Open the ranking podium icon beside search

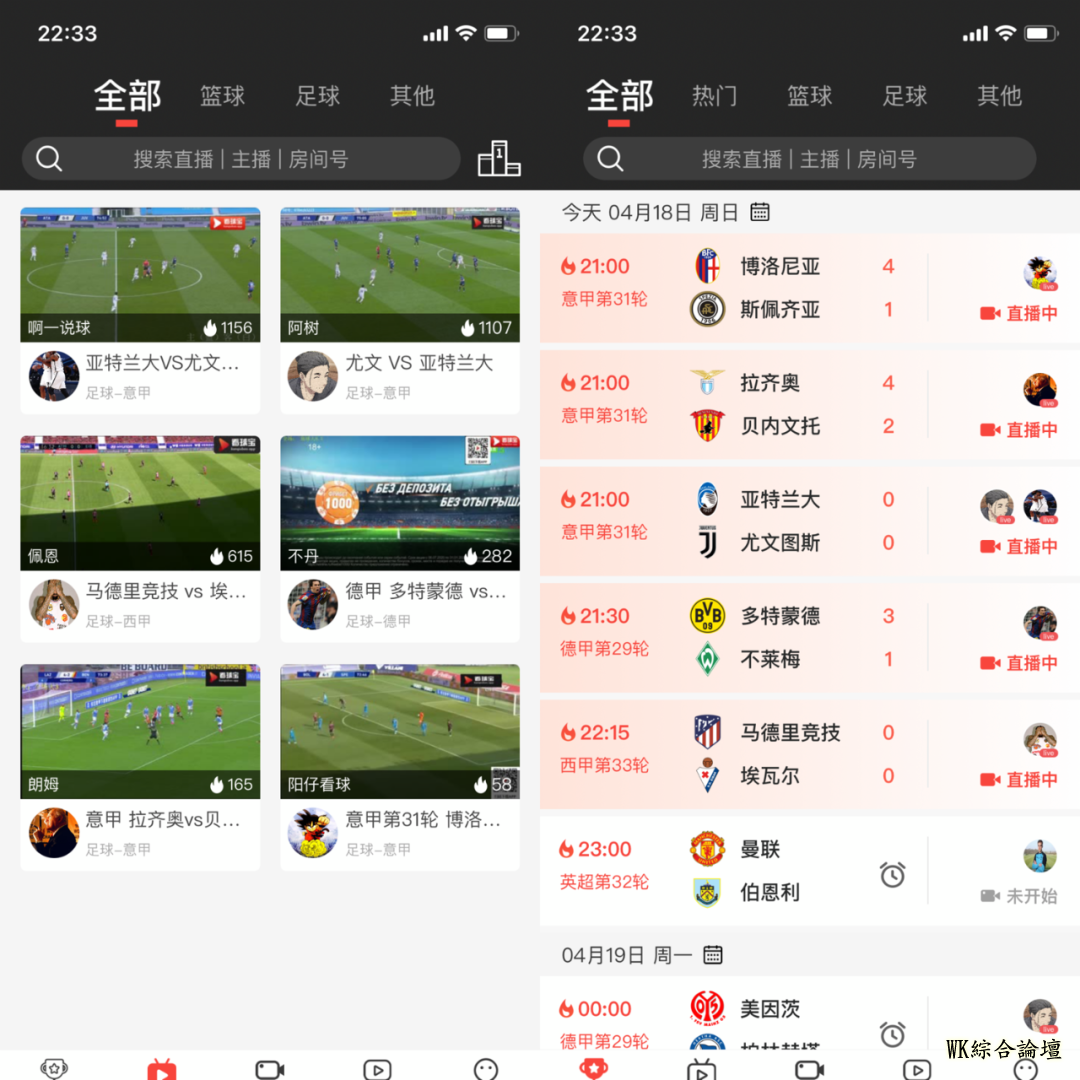click(x=499, y=158)
